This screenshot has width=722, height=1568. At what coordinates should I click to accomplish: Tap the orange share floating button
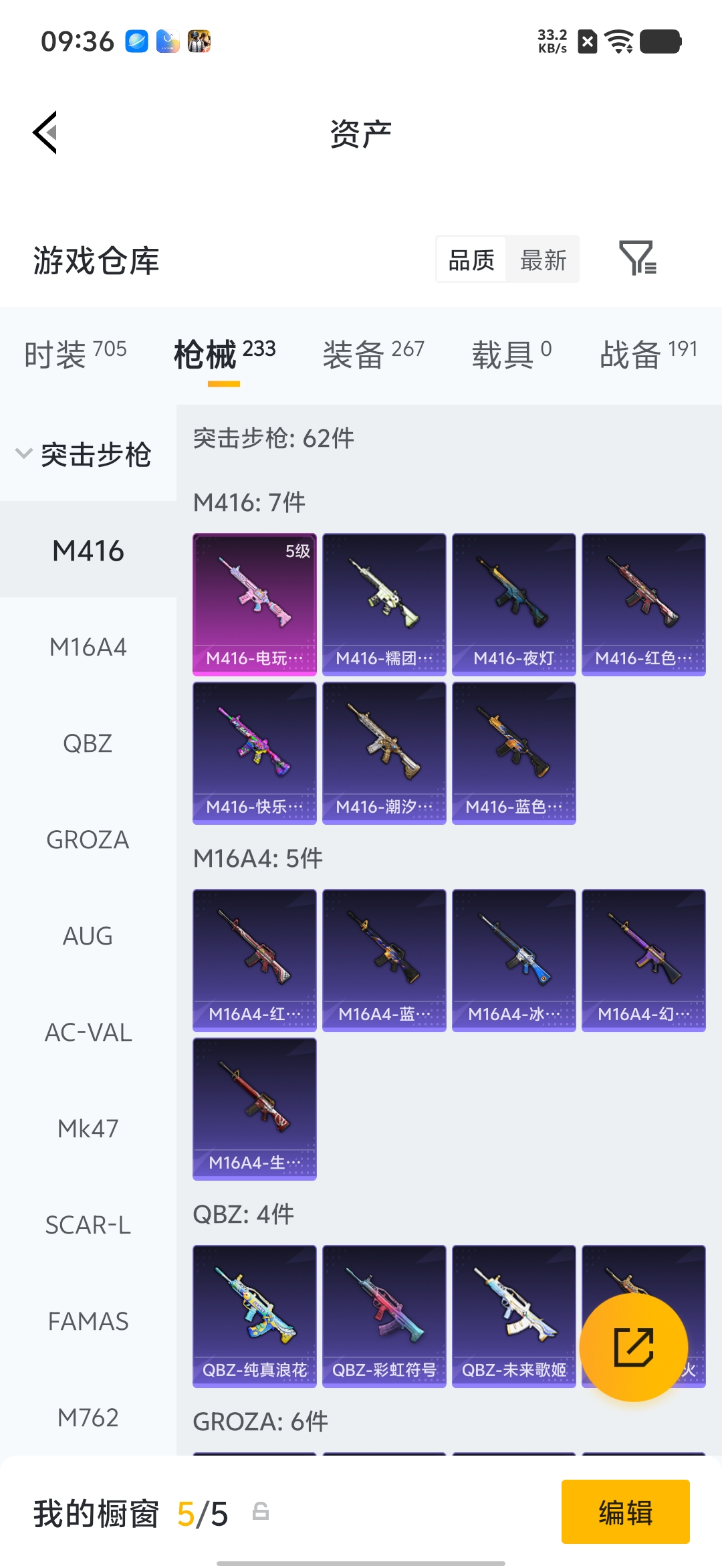pos(634,1347)
